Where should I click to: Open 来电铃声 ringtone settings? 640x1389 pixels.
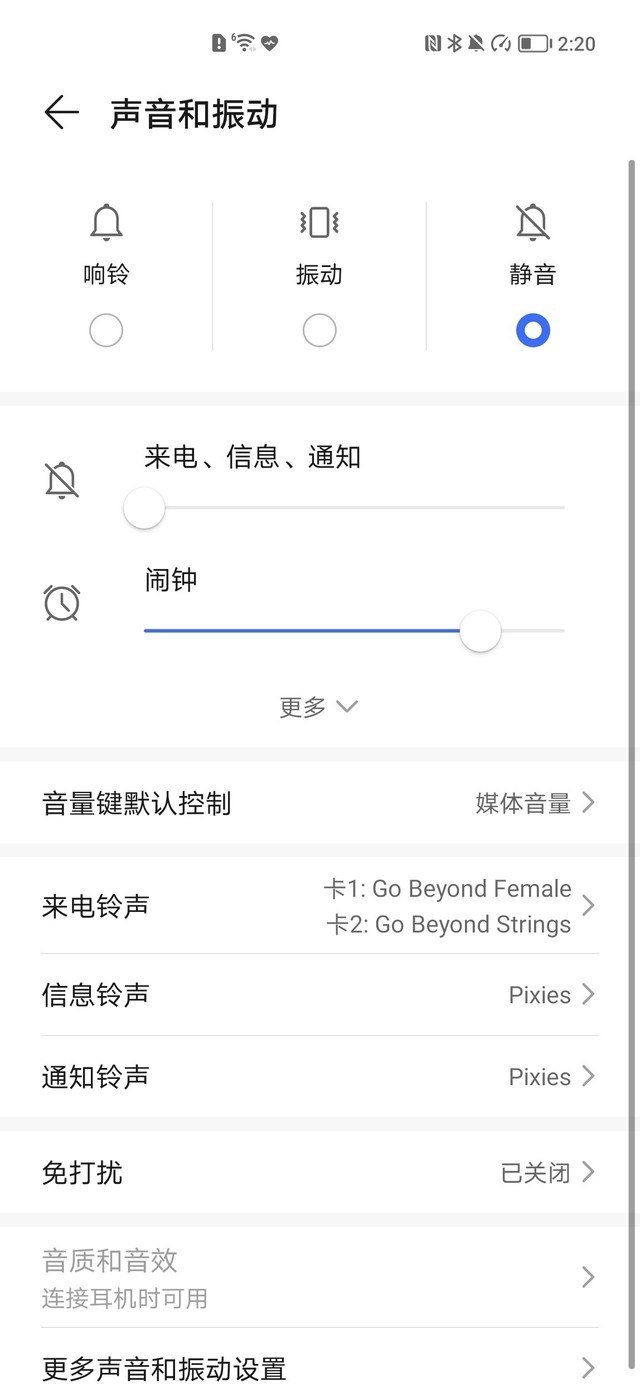point(318,906)
